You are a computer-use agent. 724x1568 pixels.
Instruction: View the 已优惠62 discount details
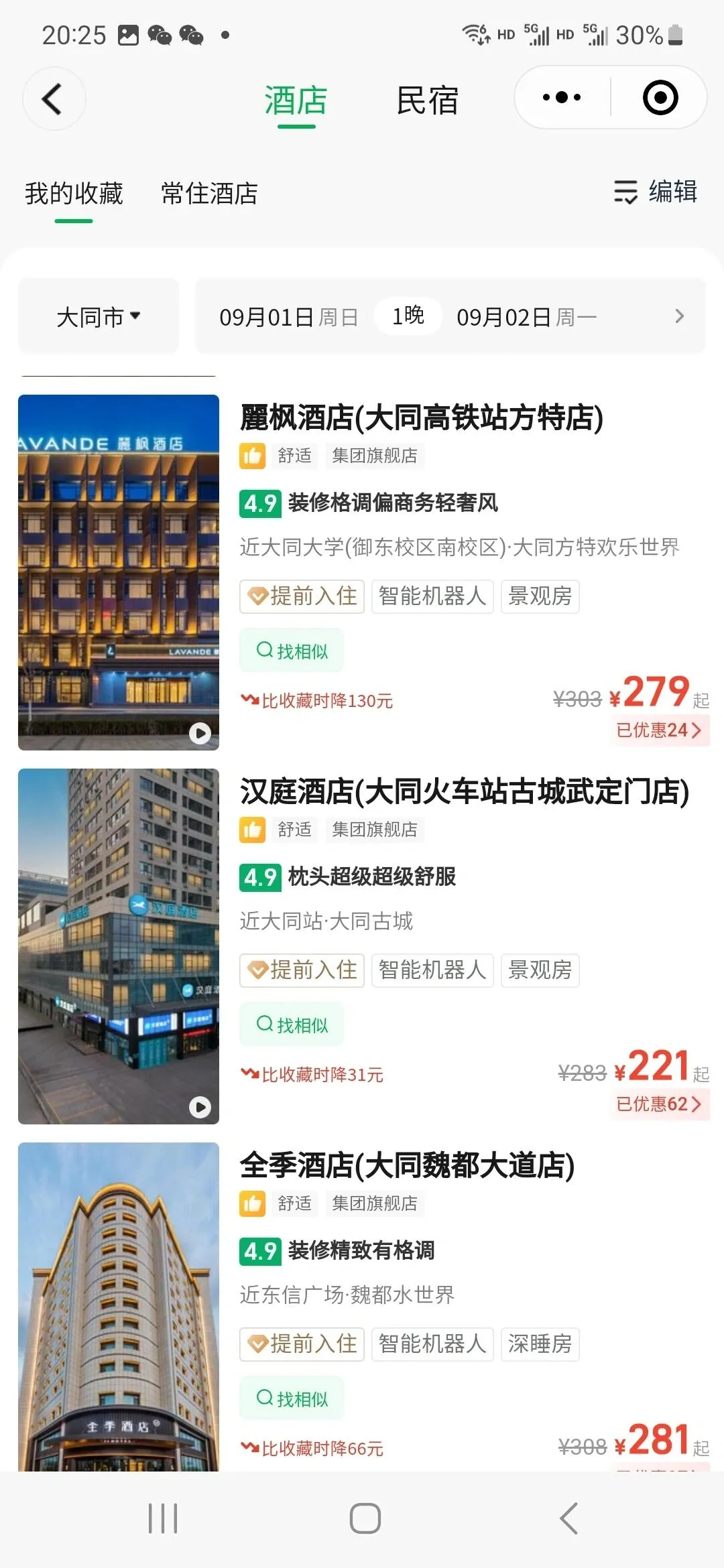[x=659, y=1104]
